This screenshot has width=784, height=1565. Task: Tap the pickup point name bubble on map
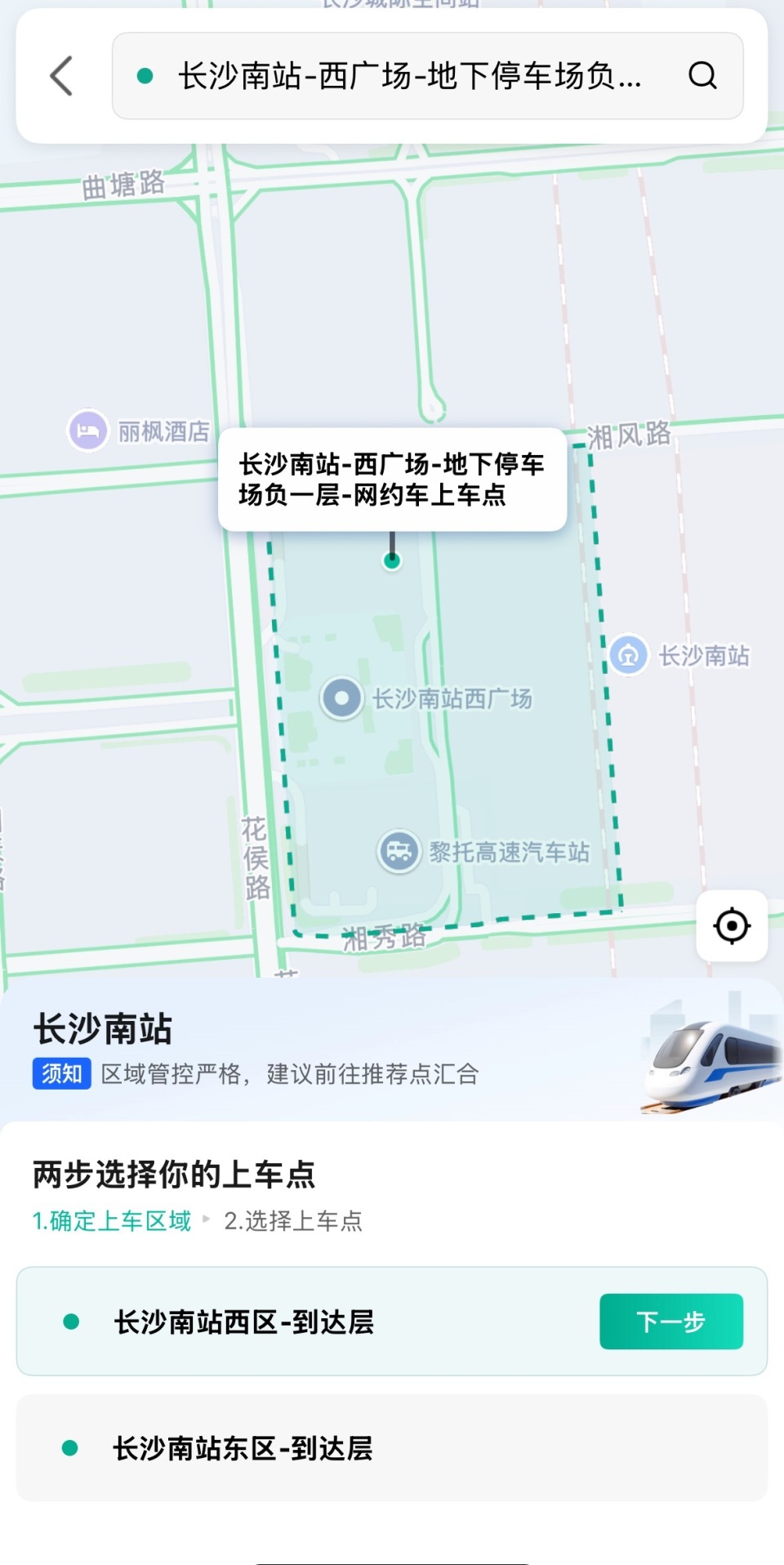392,480
